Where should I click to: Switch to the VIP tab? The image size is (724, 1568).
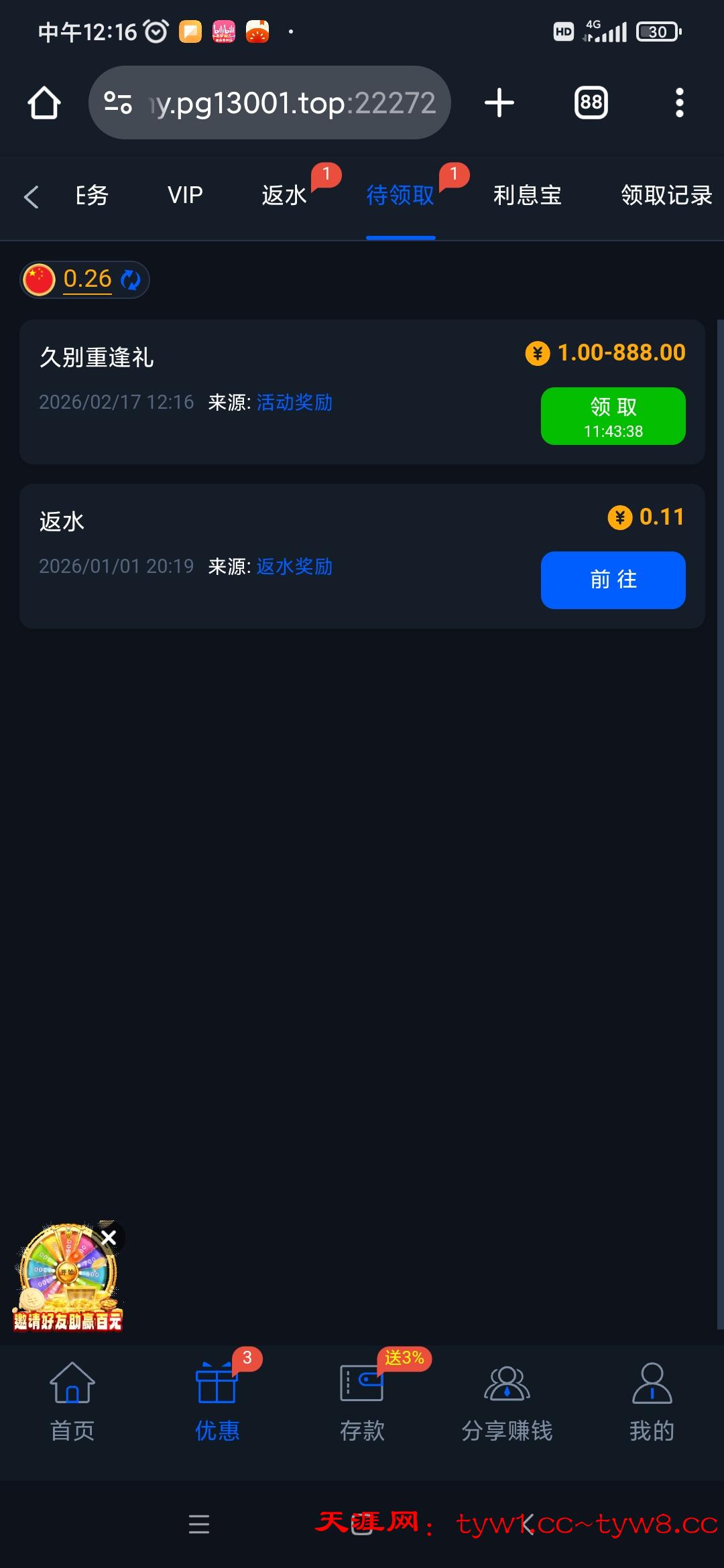185,196
